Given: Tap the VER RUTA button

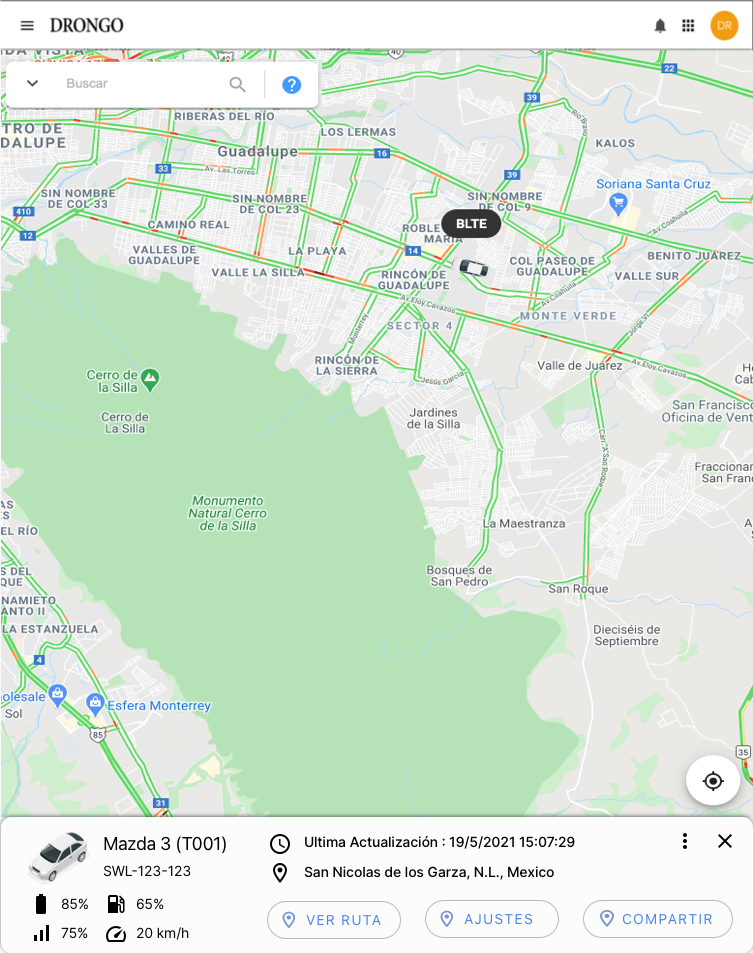Looking at the screenshot, I should (x=333, y=919).
